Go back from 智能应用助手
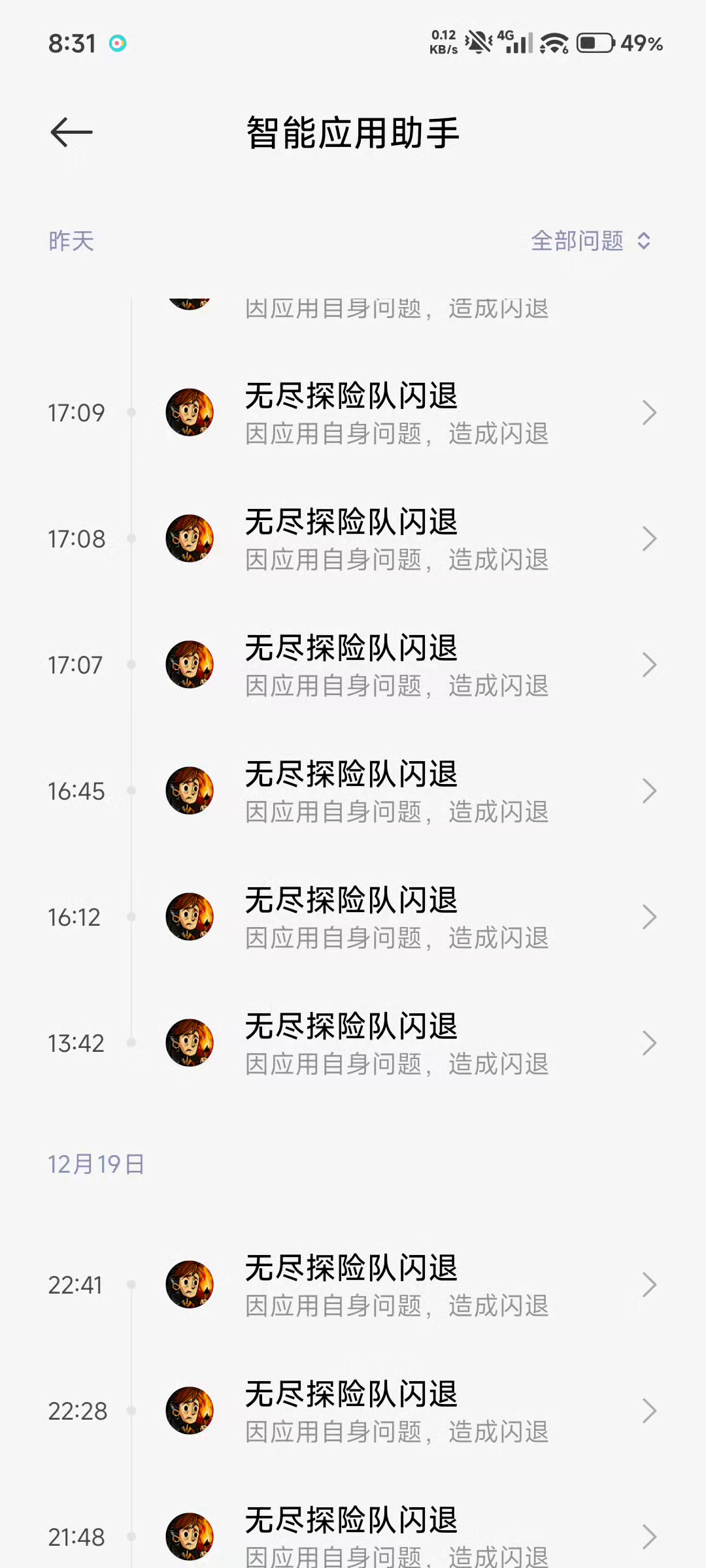This screenshot has height=1568, width=706. click(x=72, y=133)
